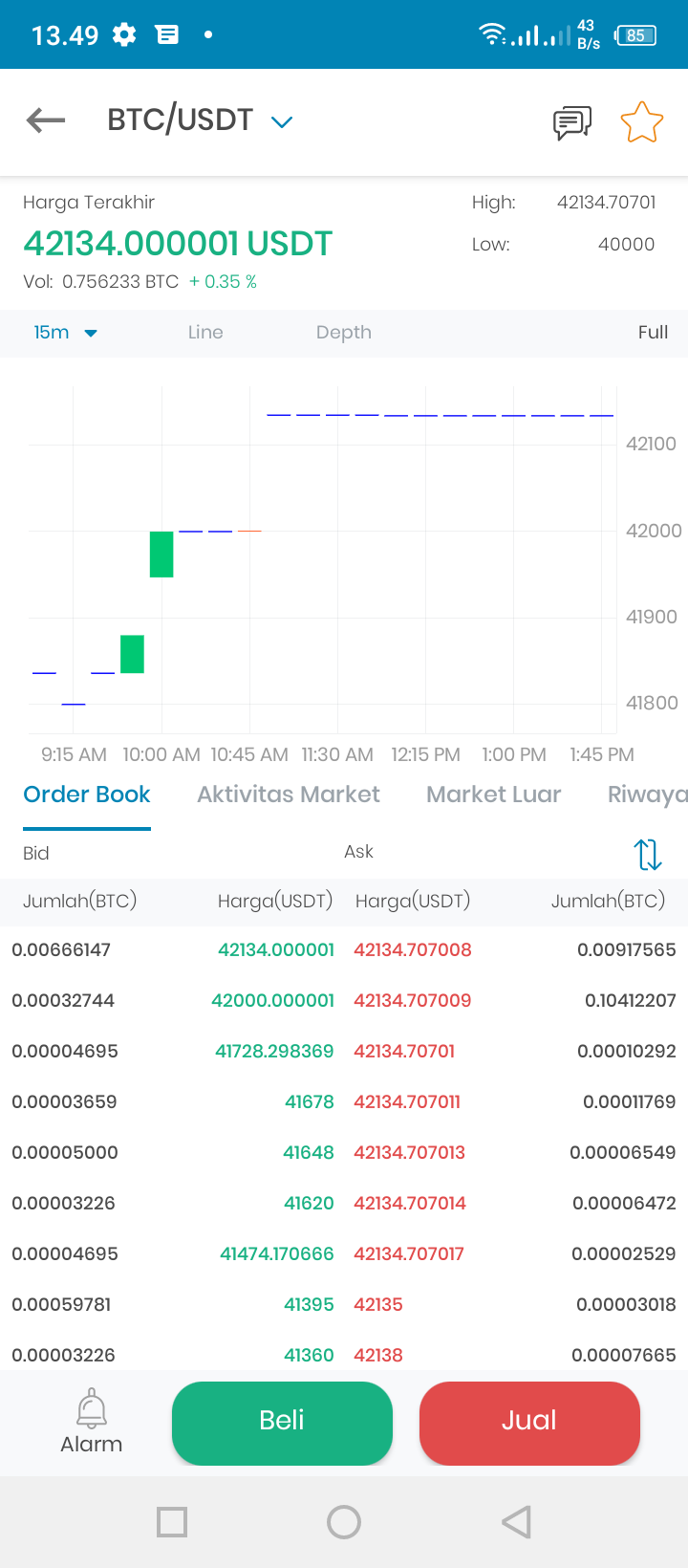Go back using the top-left arrow
Screen dimensions: 688x1568
point(46,120)
